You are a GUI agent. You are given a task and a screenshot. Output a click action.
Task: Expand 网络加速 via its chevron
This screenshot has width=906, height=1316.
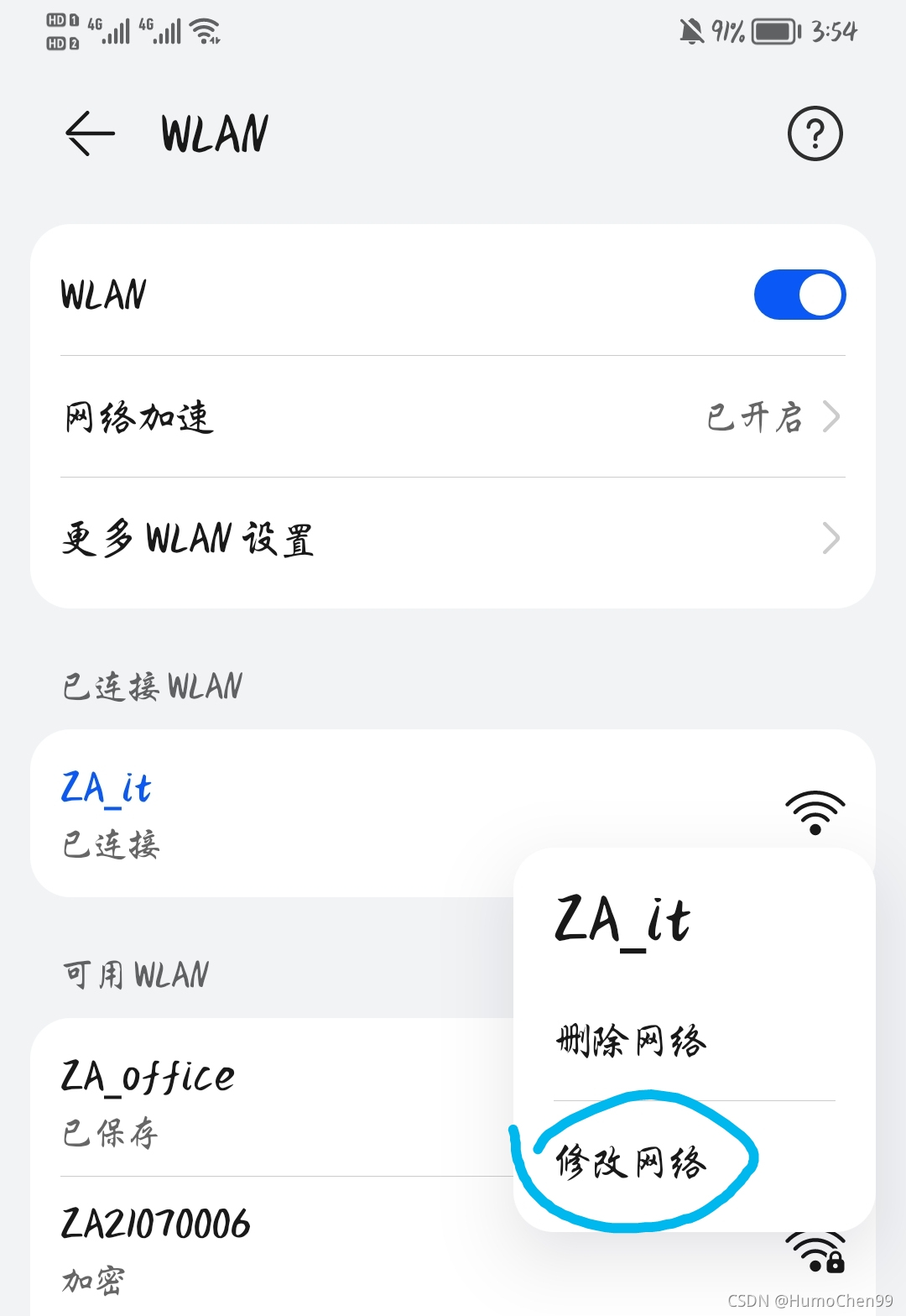(831, 417)
